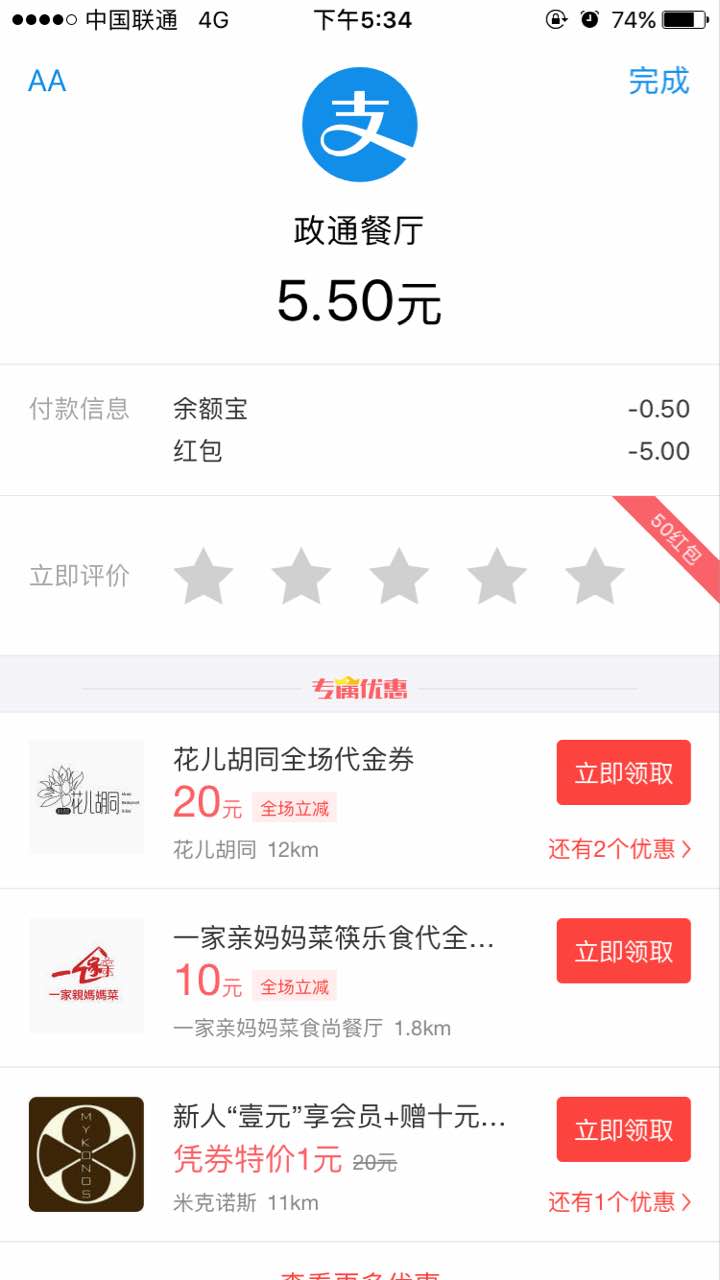Claim the 花儿胡同 20元 voucher with 立即领取

tap(624, 773)
